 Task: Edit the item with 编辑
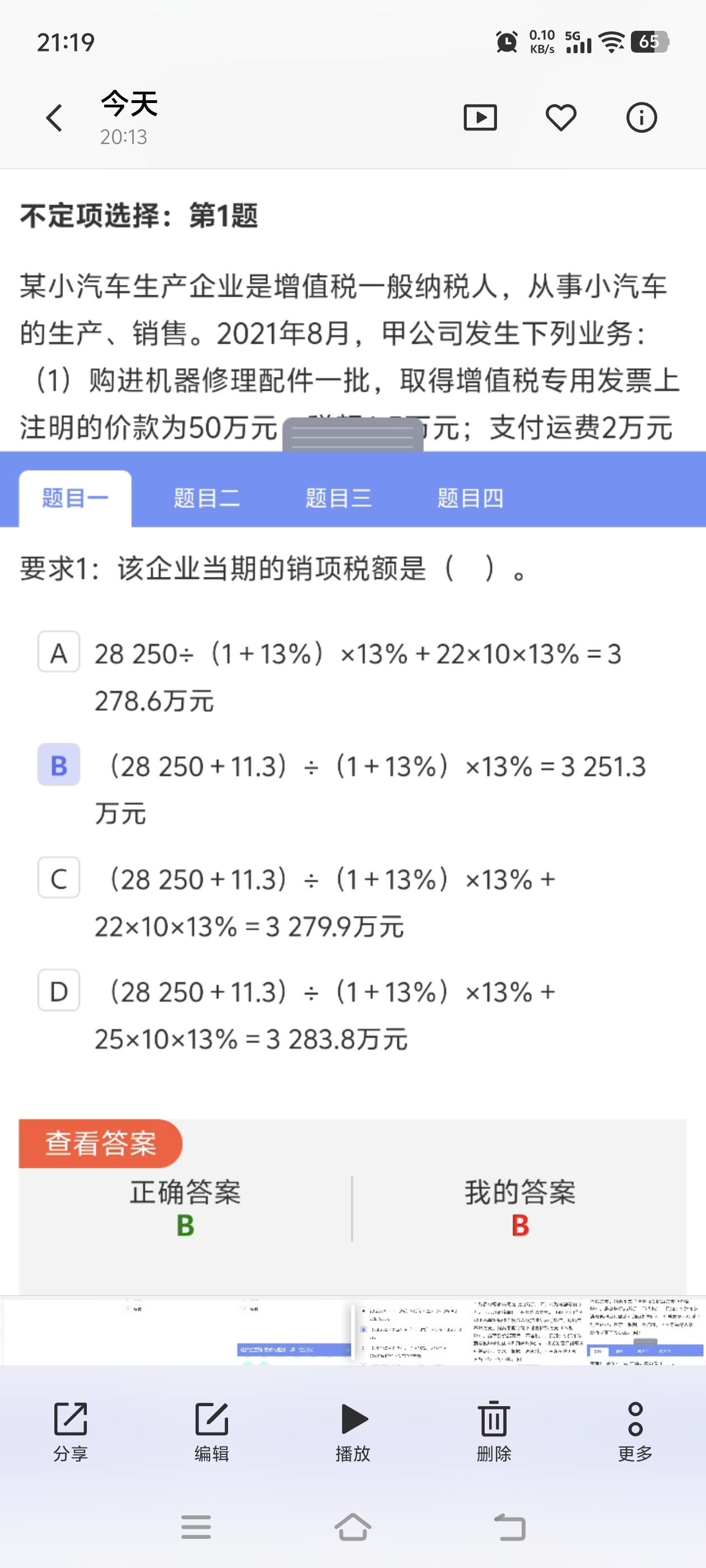click(x=211, y=1430)
